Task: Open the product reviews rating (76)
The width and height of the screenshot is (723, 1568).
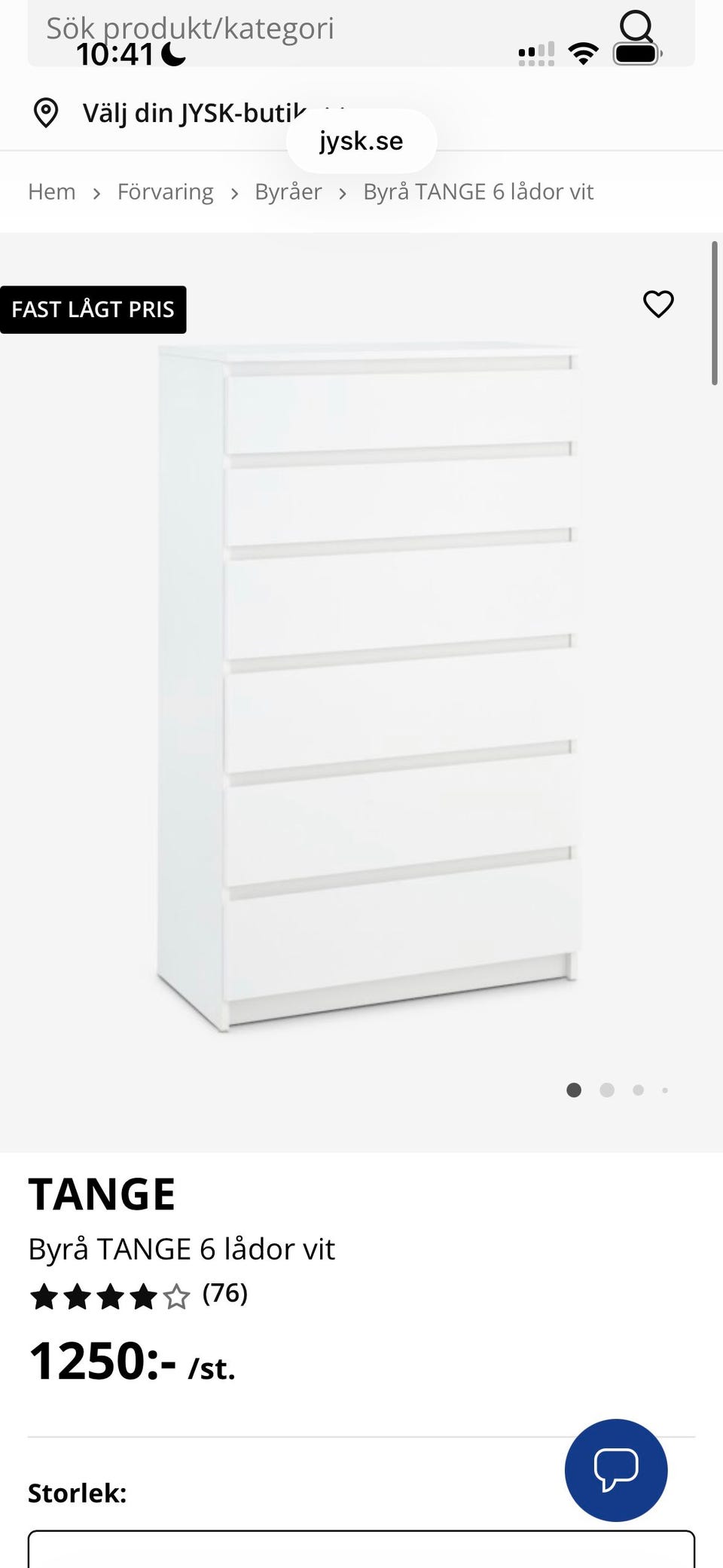Action: tap(139, 1295)
